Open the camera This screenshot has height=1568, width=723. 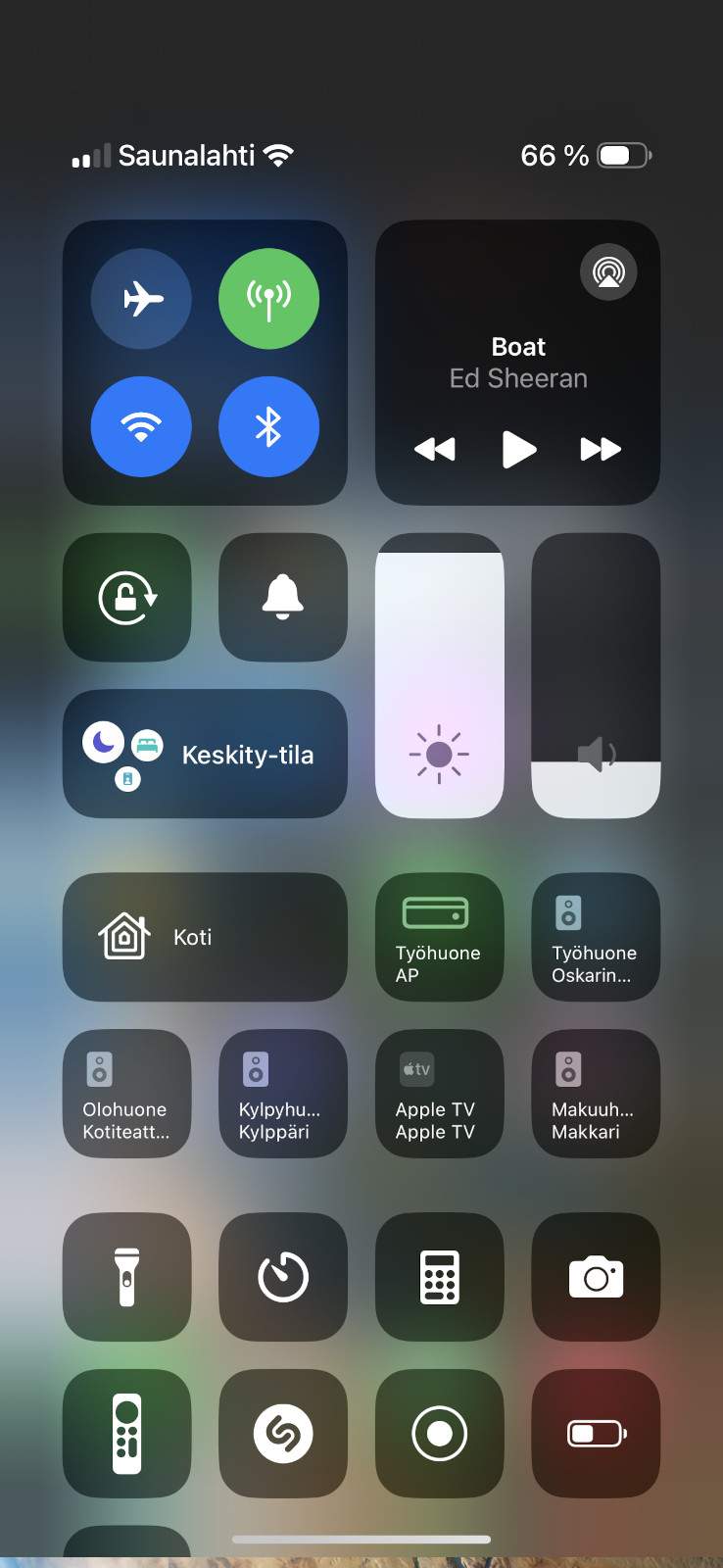[x=596, y=1277]
